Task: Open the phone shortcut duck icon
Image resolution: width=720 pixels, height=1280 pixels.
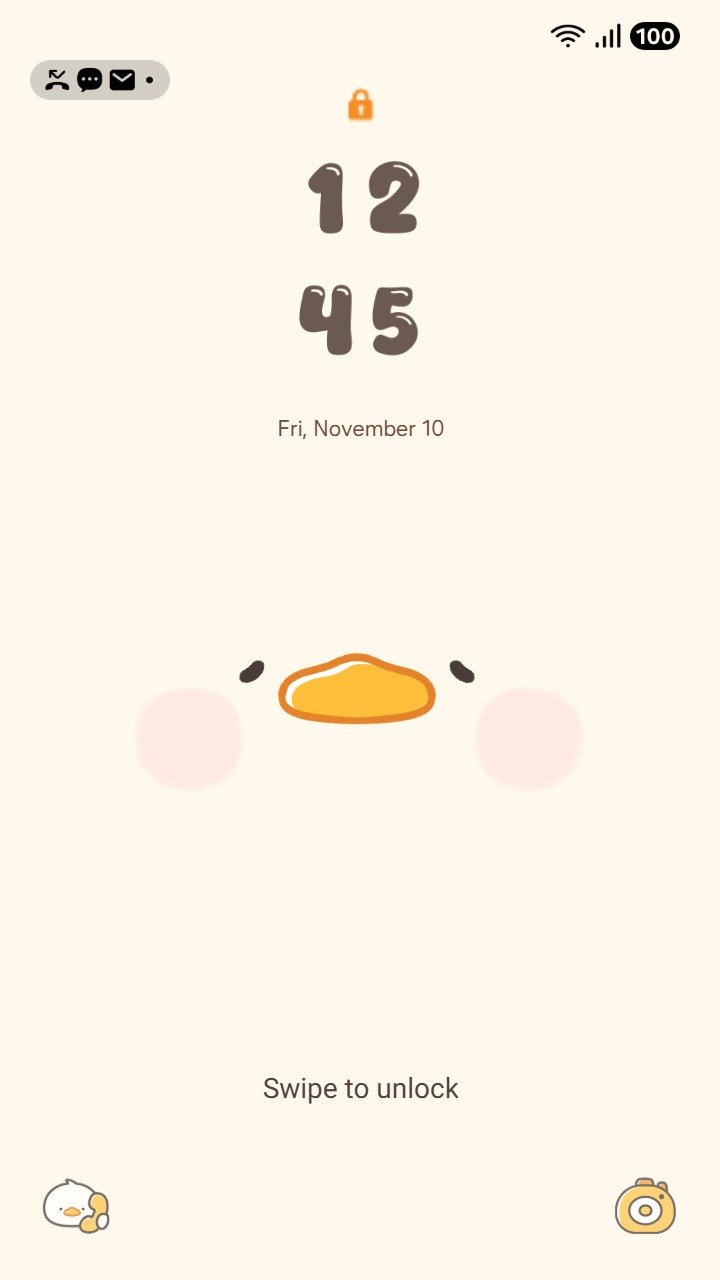Action: (75, 1206)
